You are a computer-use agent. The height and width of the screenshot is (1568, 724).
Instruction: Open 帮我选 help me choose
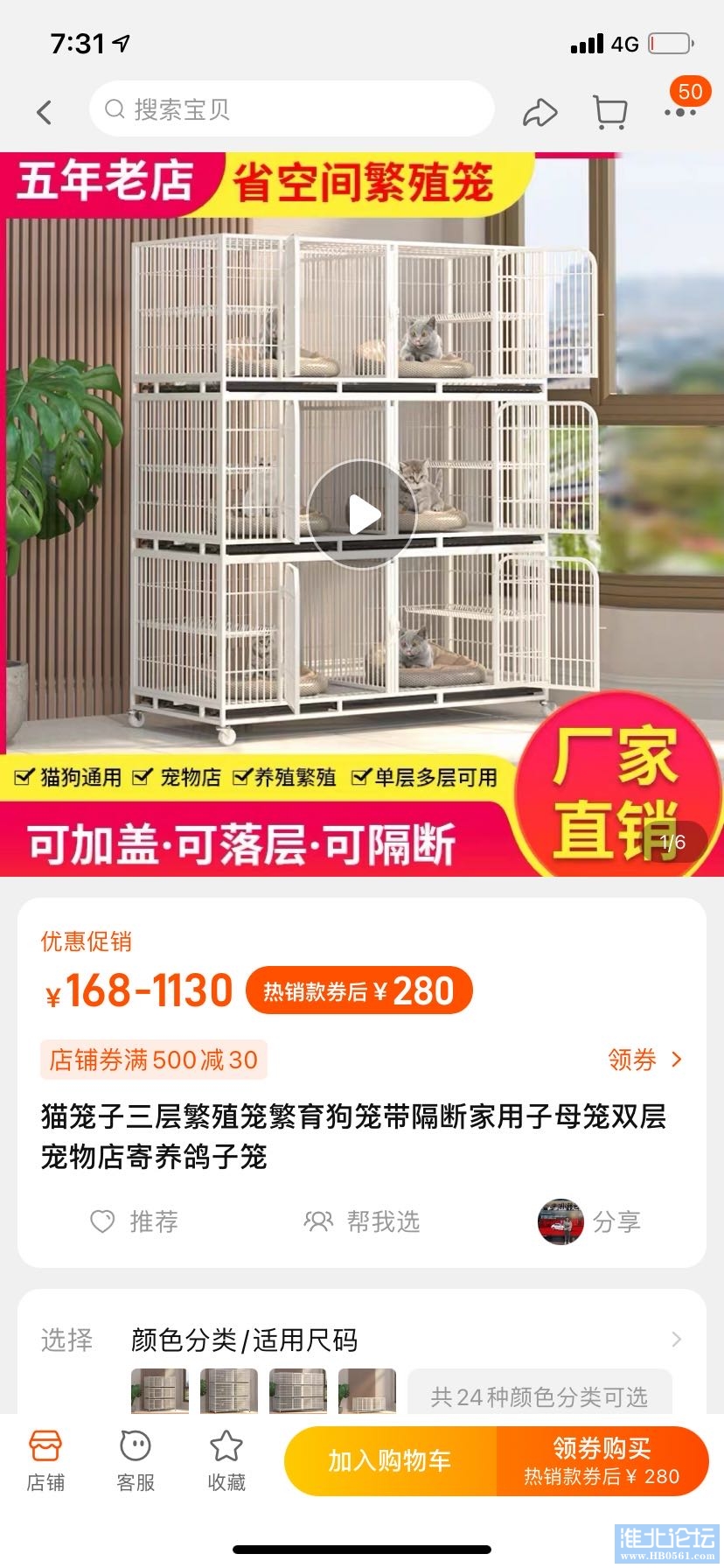click(362, 1221)
